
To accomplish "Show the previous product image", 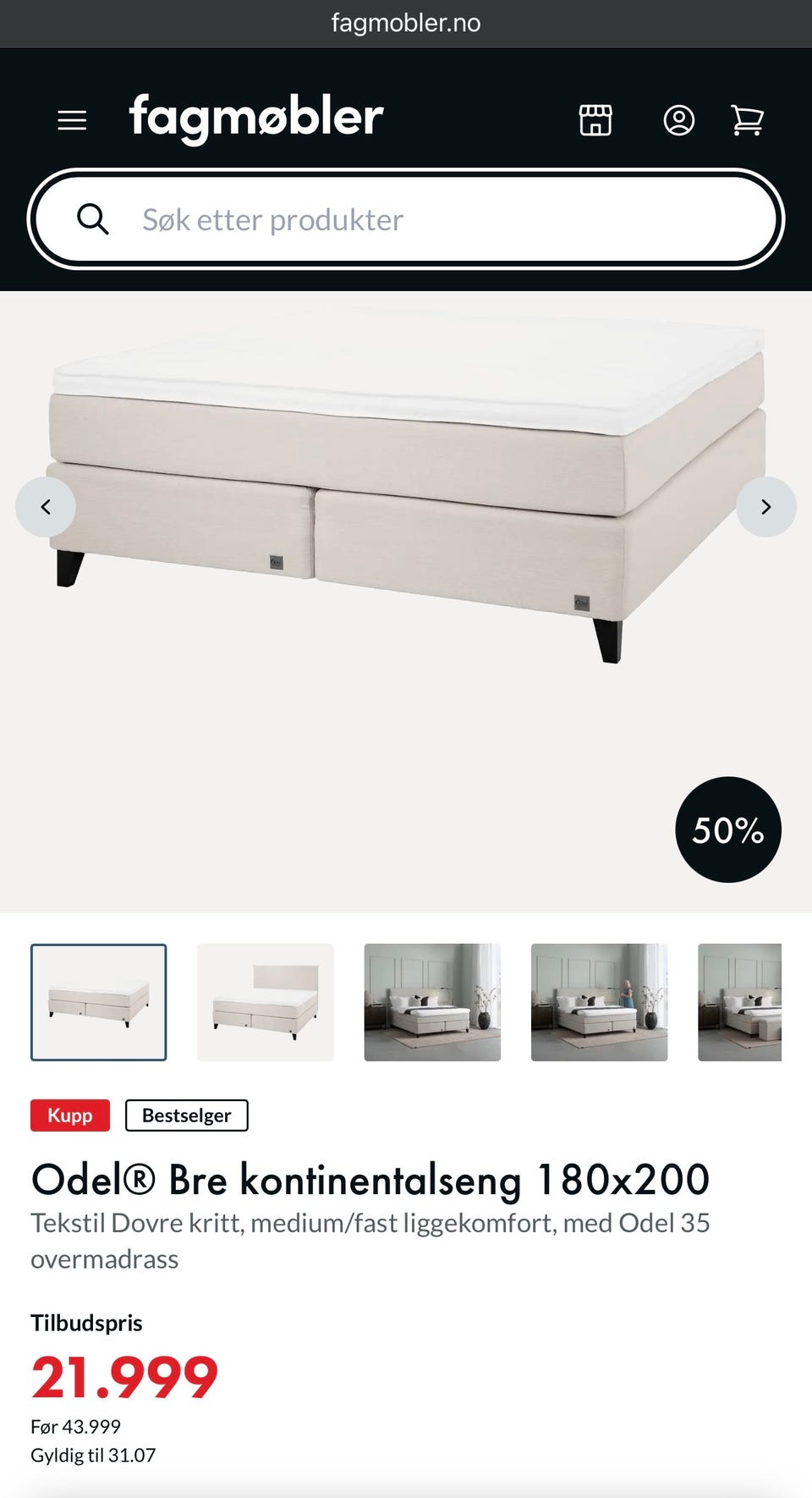I will (46, 507).
